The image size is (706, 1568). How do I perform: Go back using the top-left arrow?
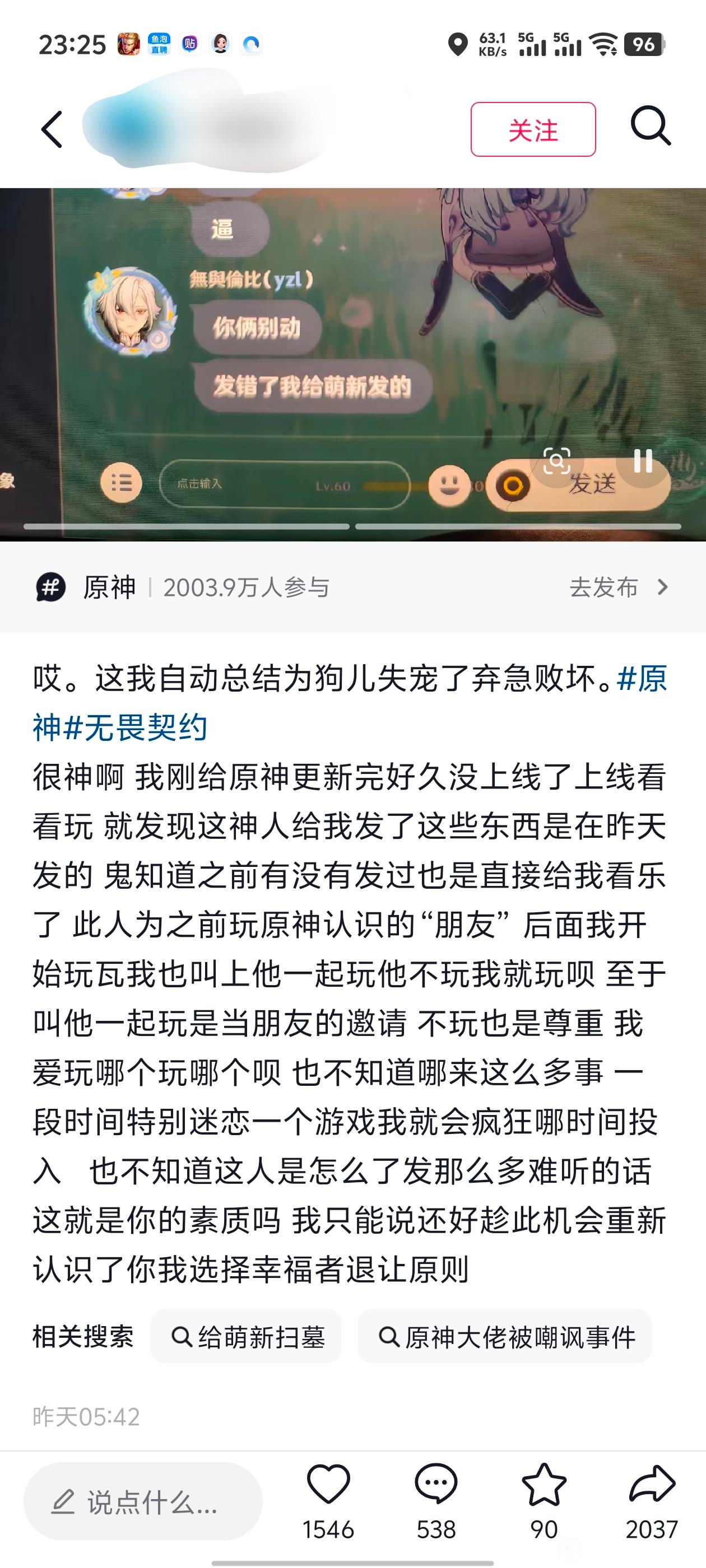tap(52, 129)
